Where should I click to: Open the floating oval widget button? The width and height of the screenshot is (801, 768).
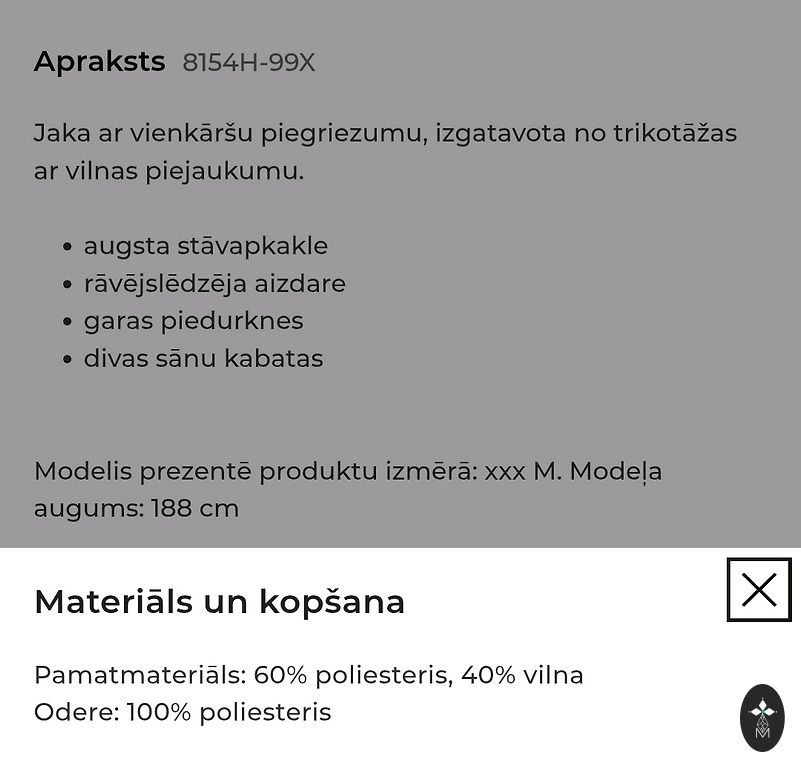tap(762, 717)
